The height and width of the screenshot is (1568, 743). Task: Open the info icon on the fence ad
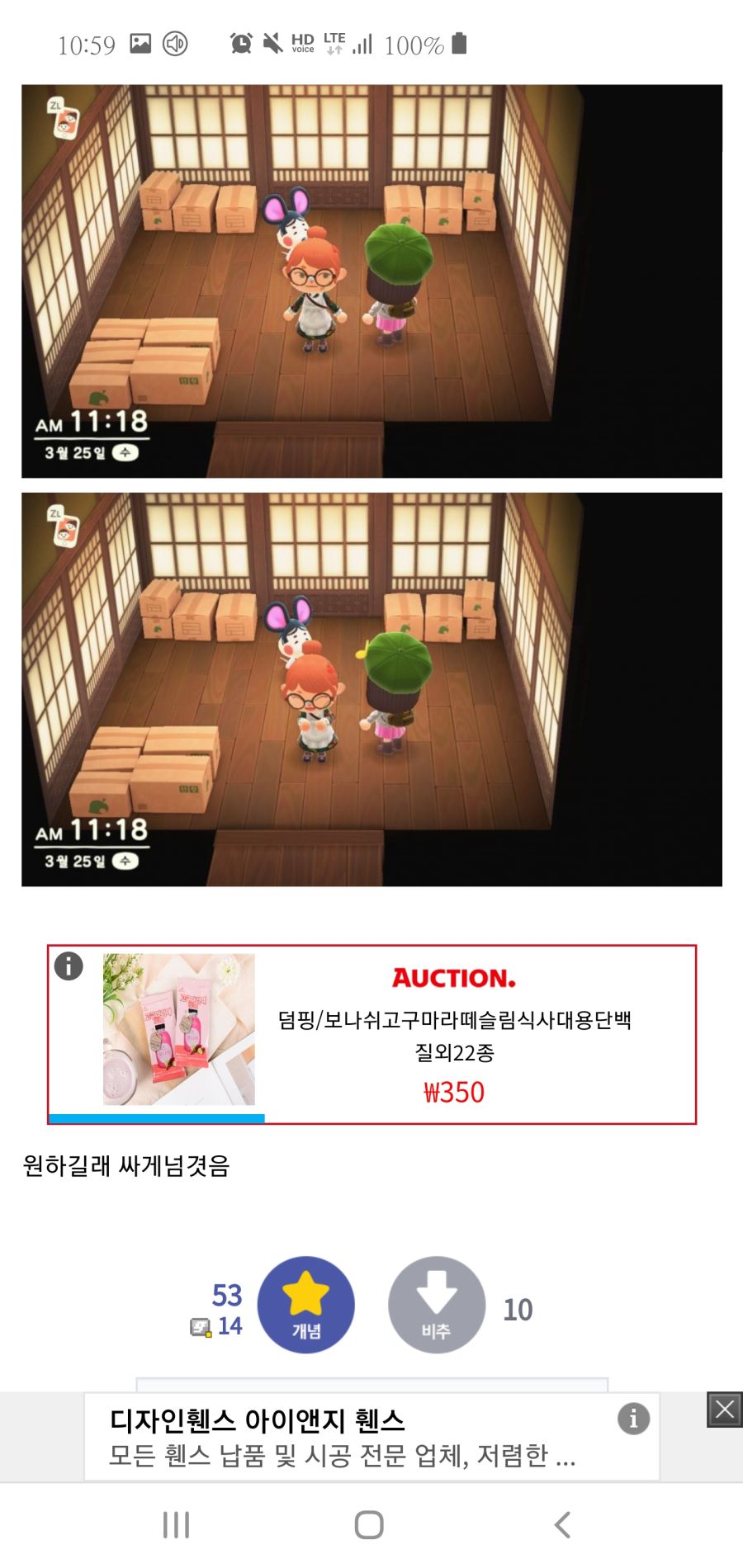[x=633, y=1419]
